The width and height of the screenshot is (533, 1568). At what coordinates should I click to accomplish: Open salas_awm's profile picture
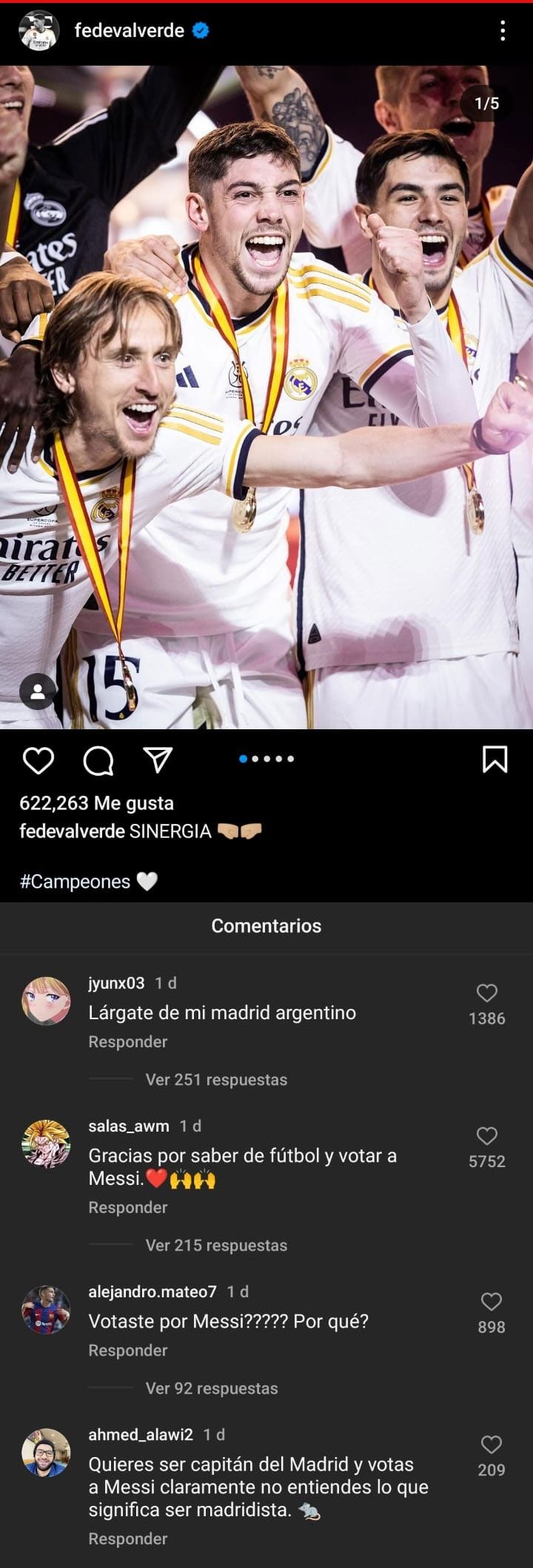coord(47,1144)
